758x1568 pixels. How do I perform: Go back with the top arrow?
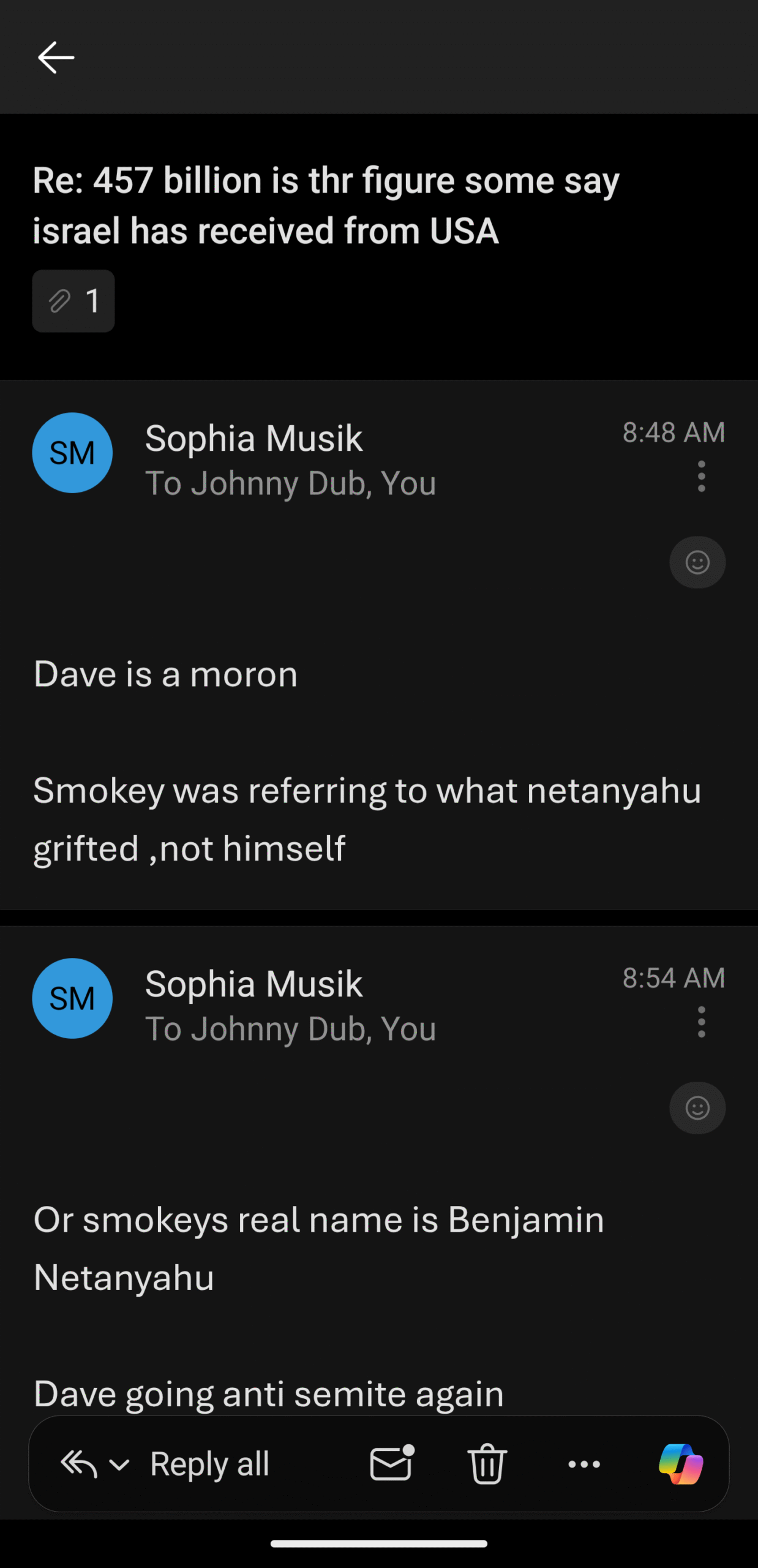coord(56,58)
